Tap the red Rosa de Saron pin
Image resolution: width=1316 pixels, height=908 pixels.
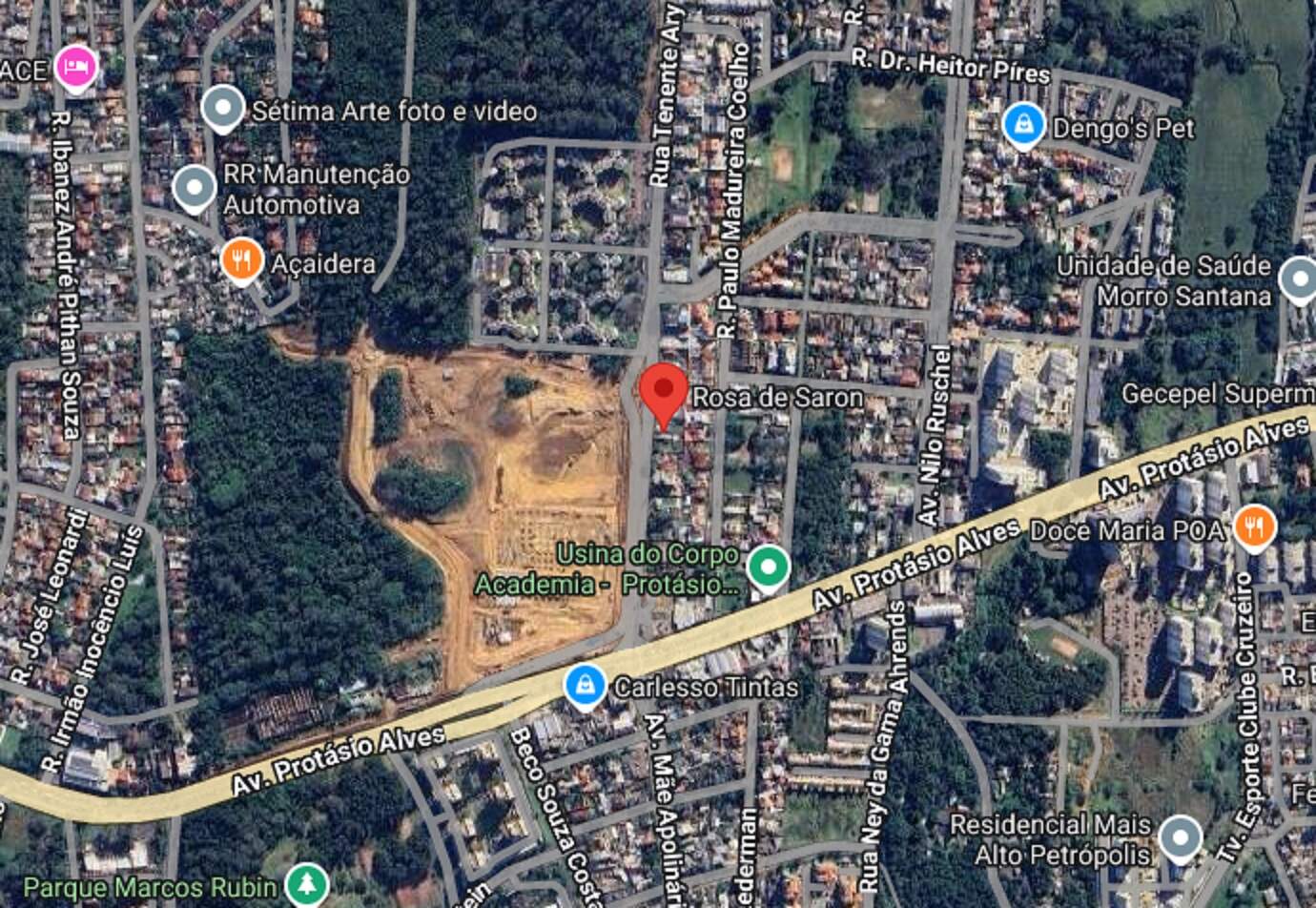pyautogui.click(x=663, y=392)
